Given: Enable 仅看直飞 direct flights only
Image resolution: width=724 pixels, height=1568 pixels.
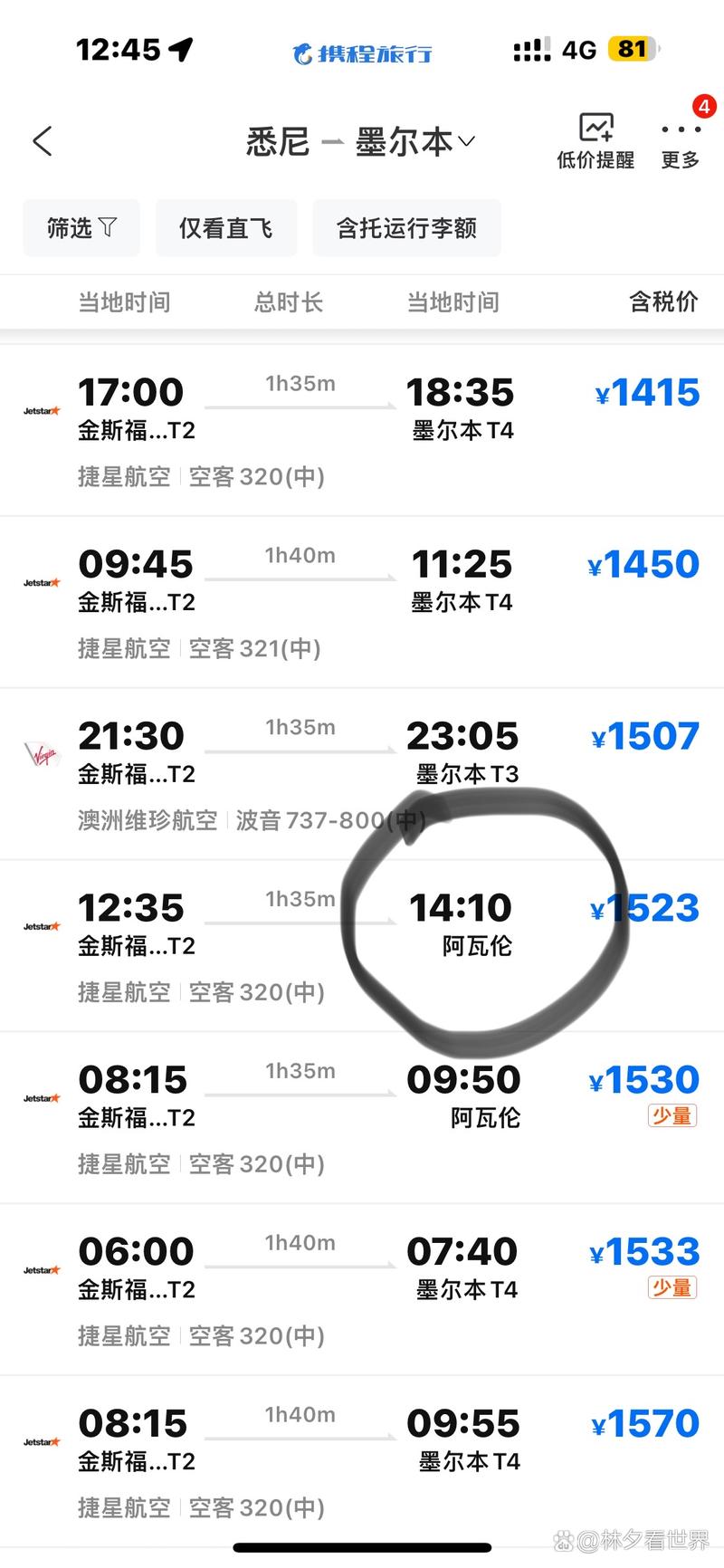Looking at the screenshot, I should (226, 228).
